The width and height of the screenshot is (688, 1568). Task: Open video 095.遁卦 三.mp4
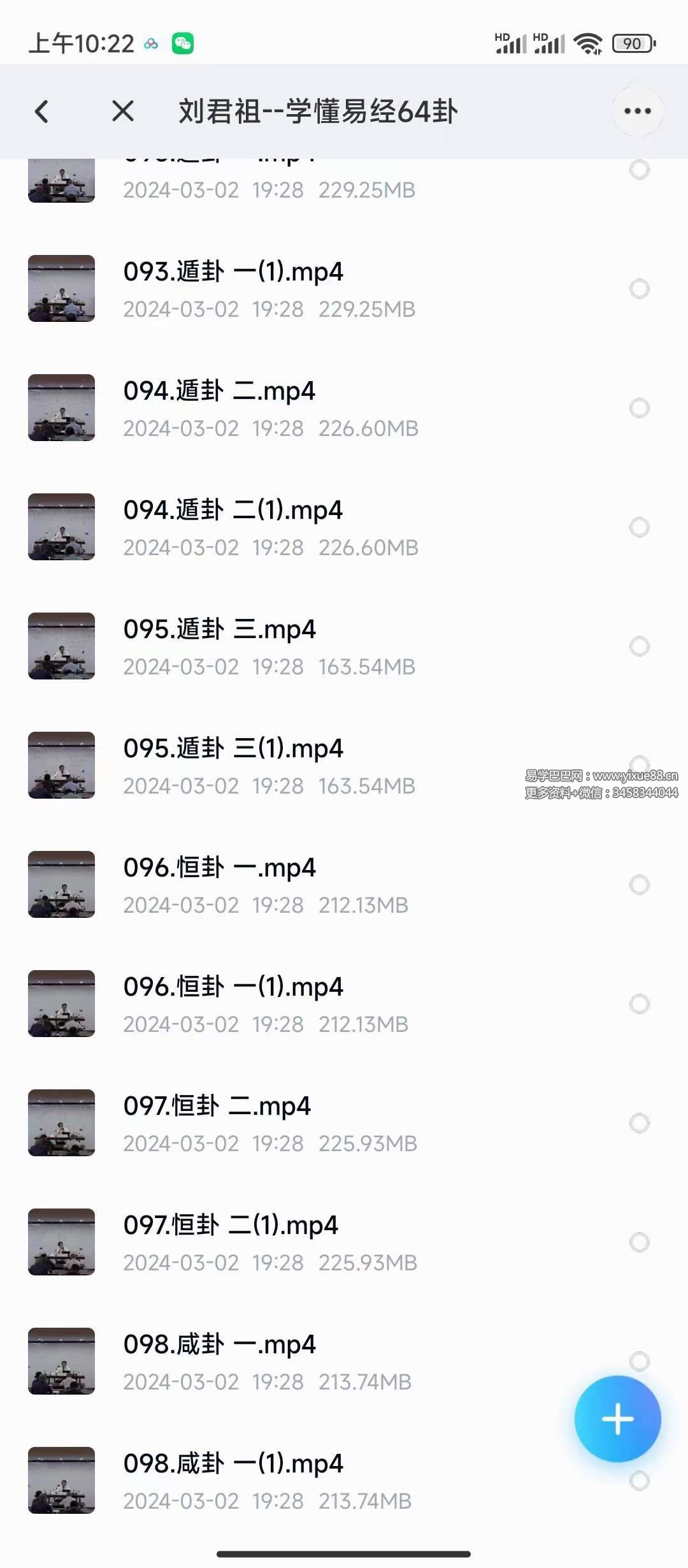click(220, 630)
